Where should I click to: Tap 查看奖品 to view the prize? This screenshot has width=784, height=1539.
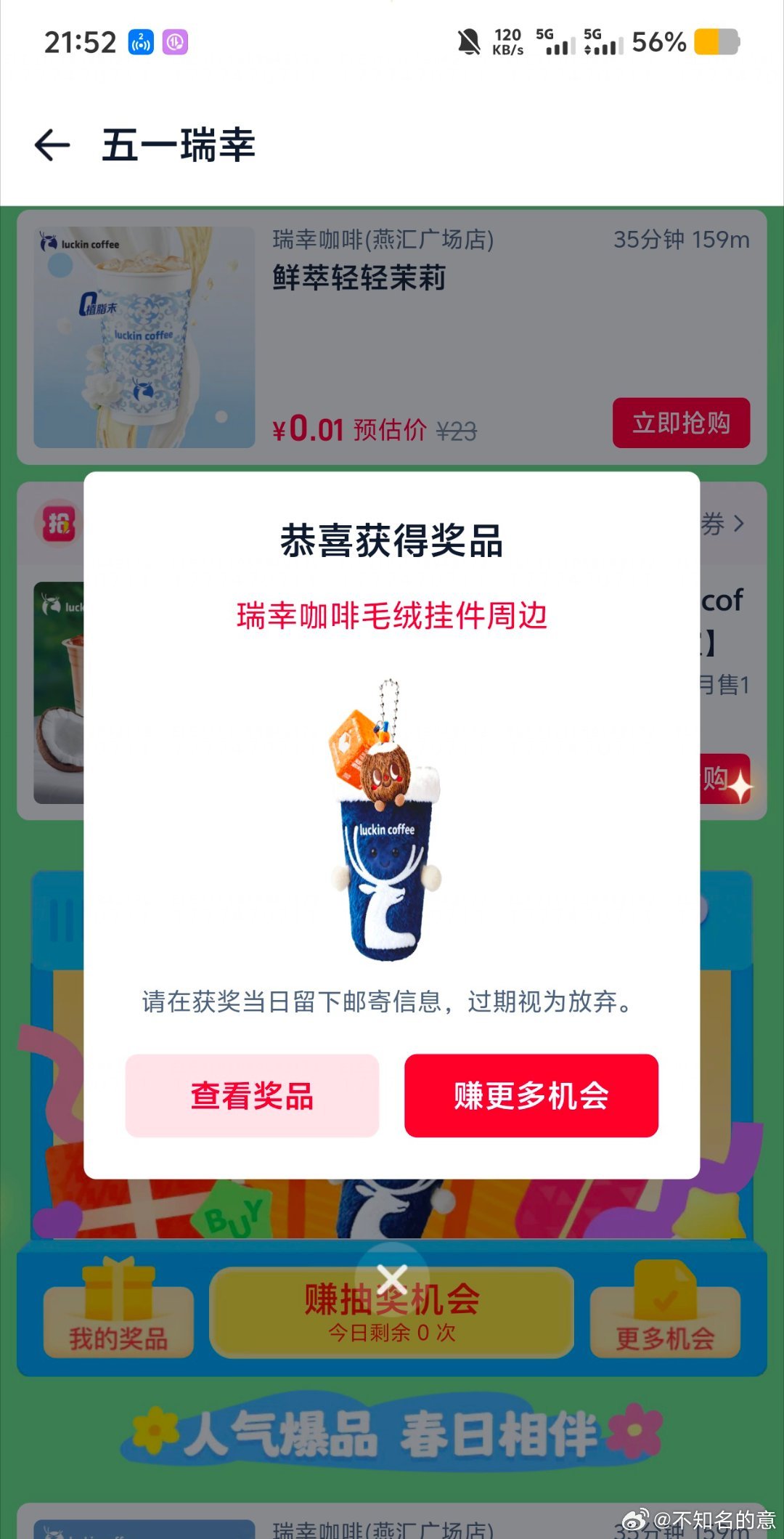252,1095
